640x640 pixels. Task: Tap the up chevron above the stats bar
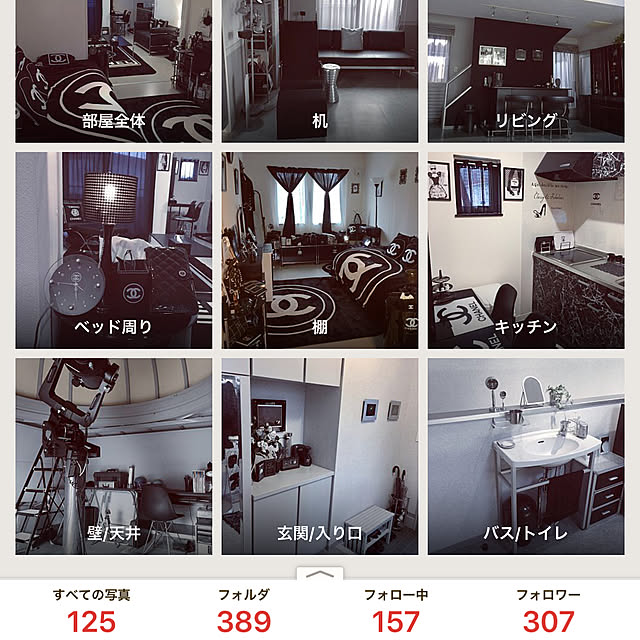(320, 575)
